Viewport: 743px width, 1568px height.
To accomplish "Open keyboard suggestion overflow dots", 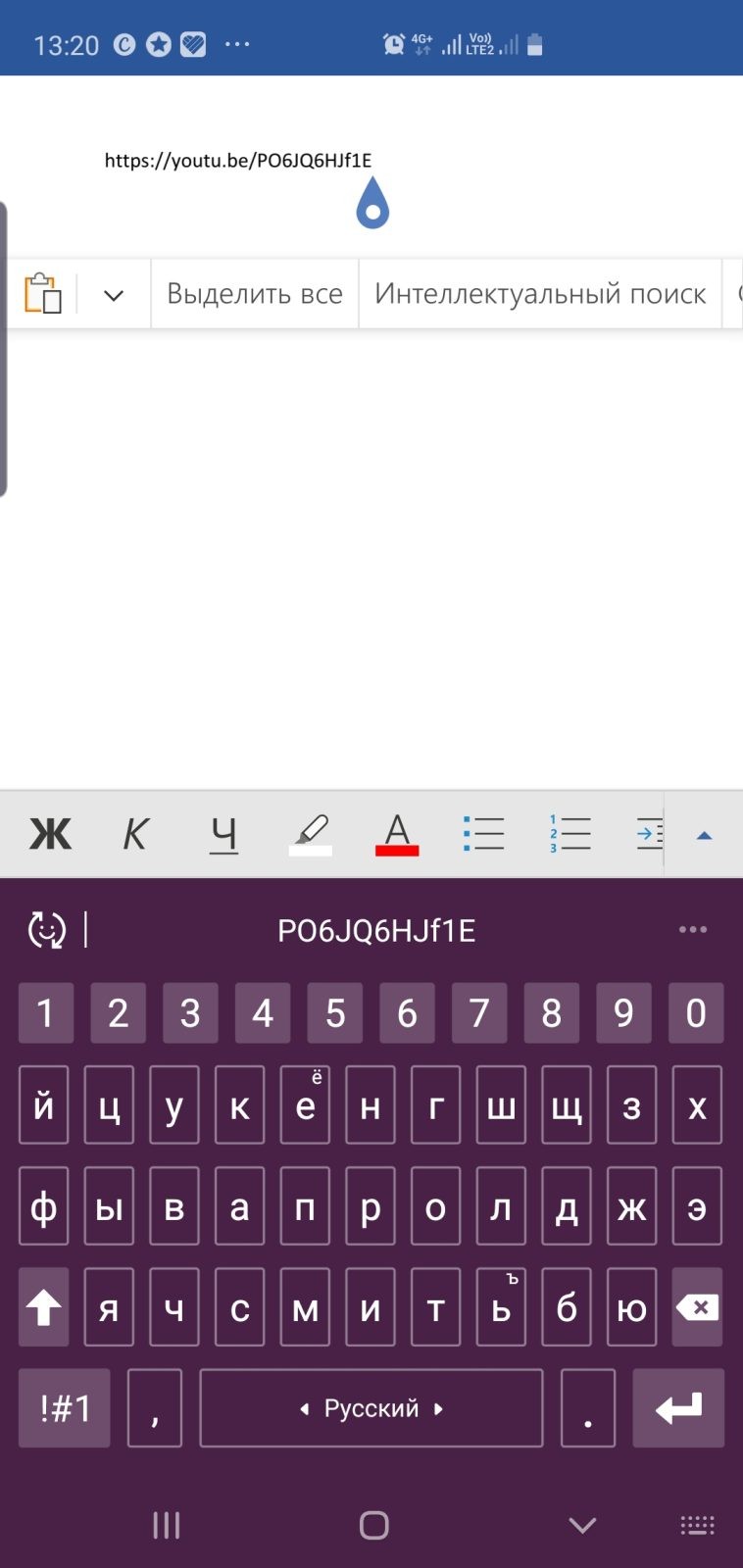I will (x=693, y=929).
